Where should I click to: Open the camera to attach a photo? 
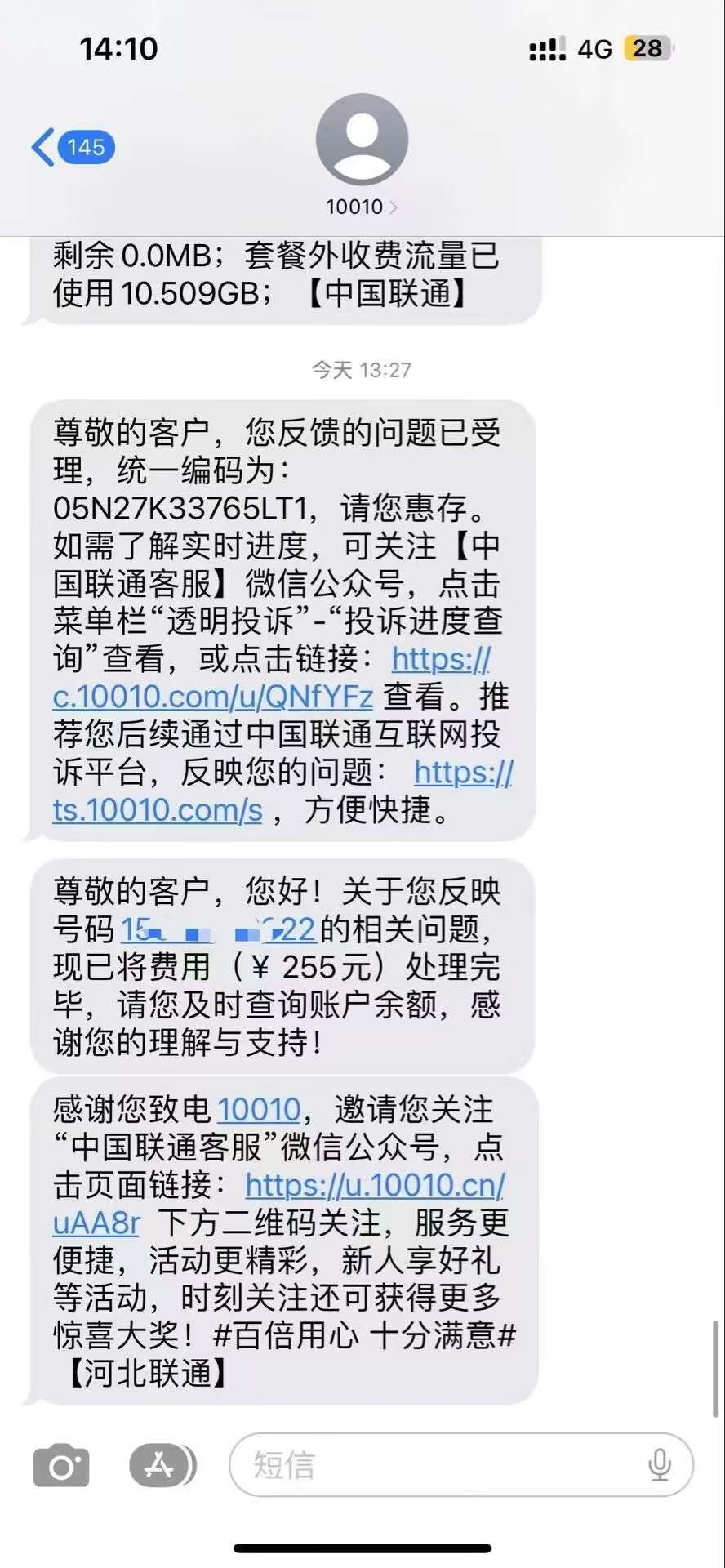(x=61, y=1467)
